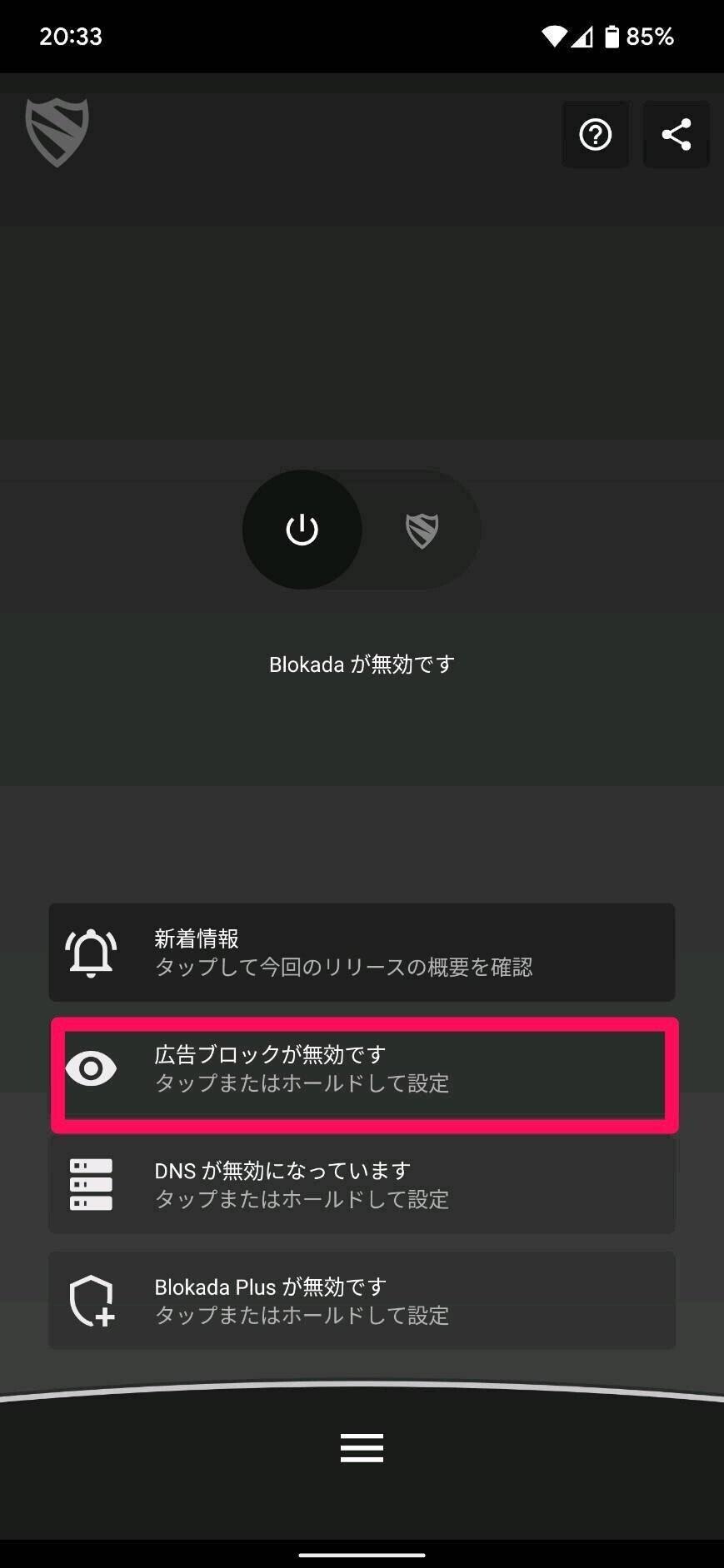The height and width of the screenshot is (1568, 724).
Task: Open the DNS が無効になっています row
Action: coord(362,1184)
